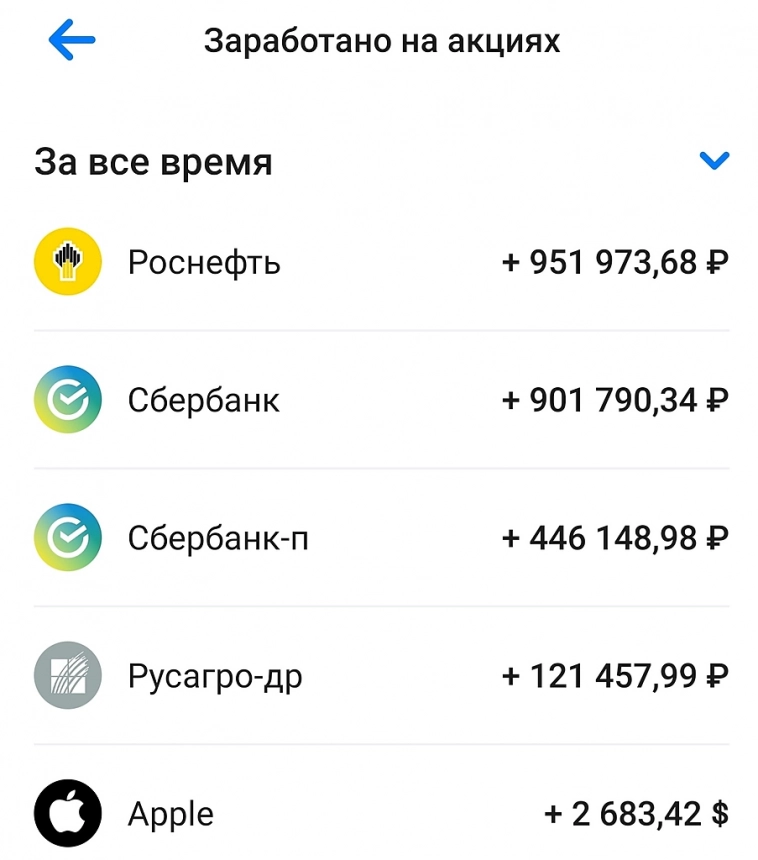View the Русагро-др stock details
Screen dimensions: 758x860
coord(380,676)
